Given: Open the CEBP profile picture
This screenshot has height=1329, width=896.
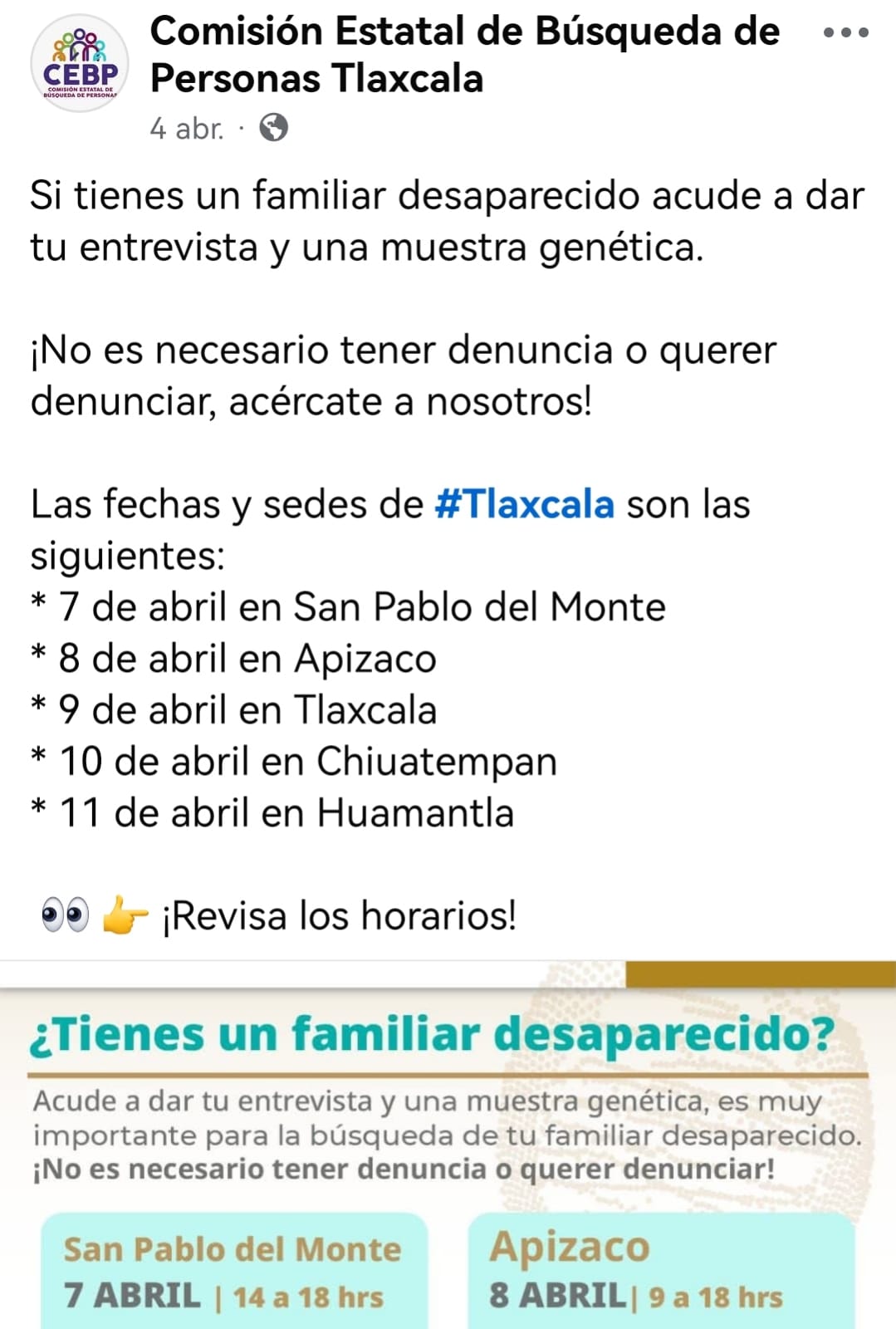Looking at the screenshot, I should click(x=80, y=64).
